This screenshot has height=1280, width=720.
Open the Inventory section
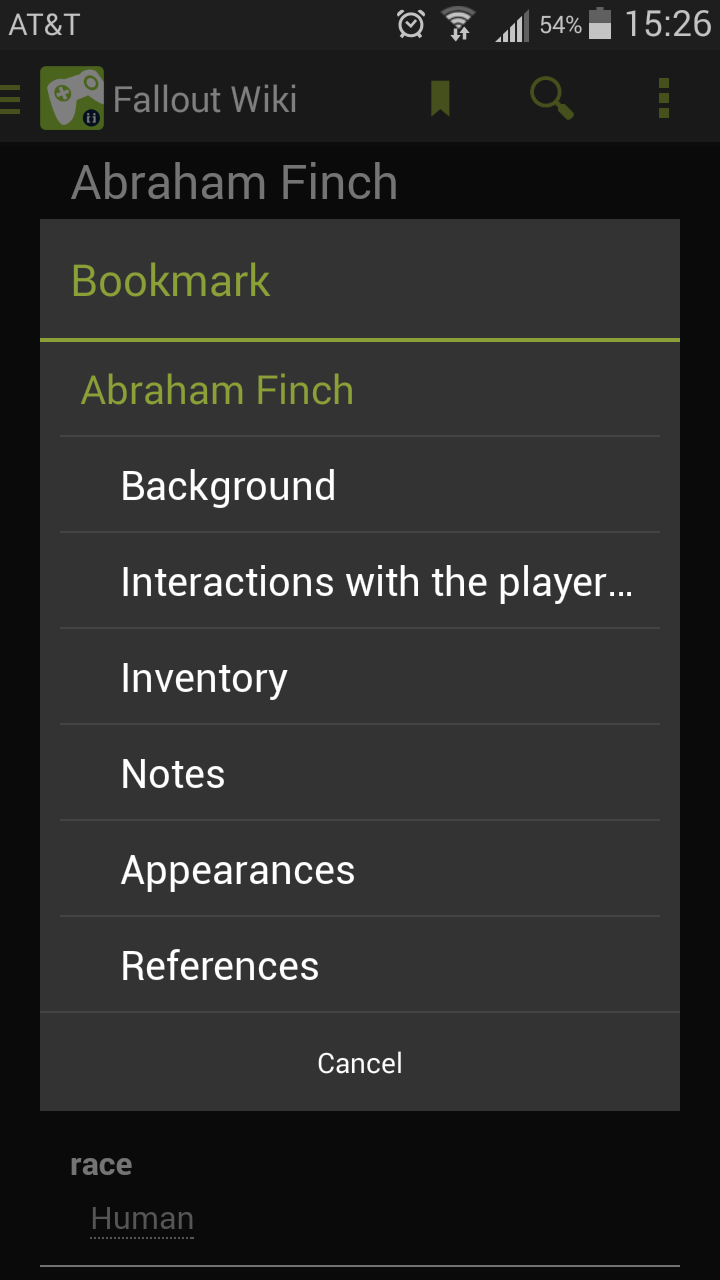pyautogui.click(x=204, y=678)
